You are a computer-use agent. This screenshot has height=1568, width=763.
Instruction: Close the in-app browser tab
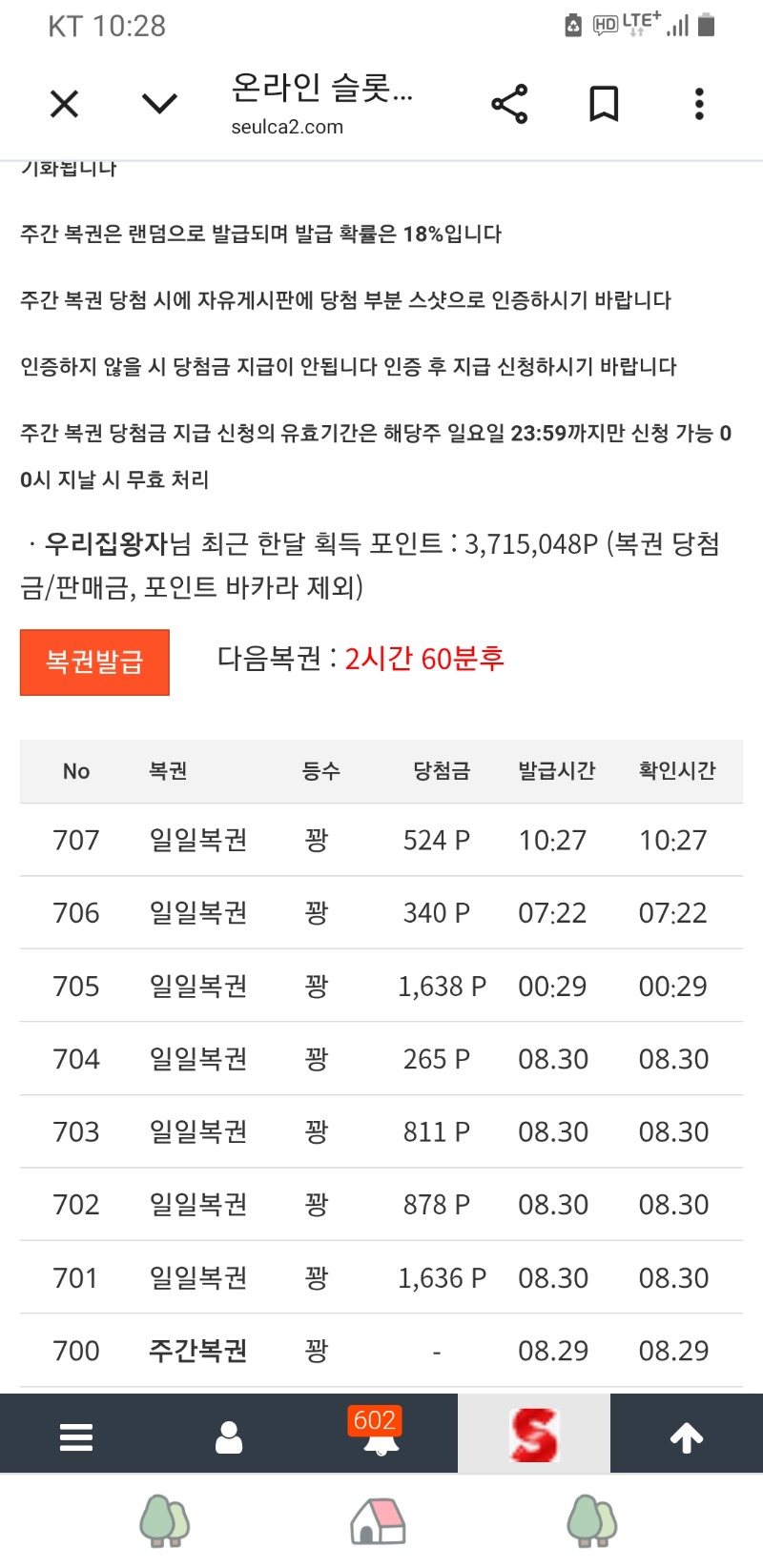[x=64, y=103]
